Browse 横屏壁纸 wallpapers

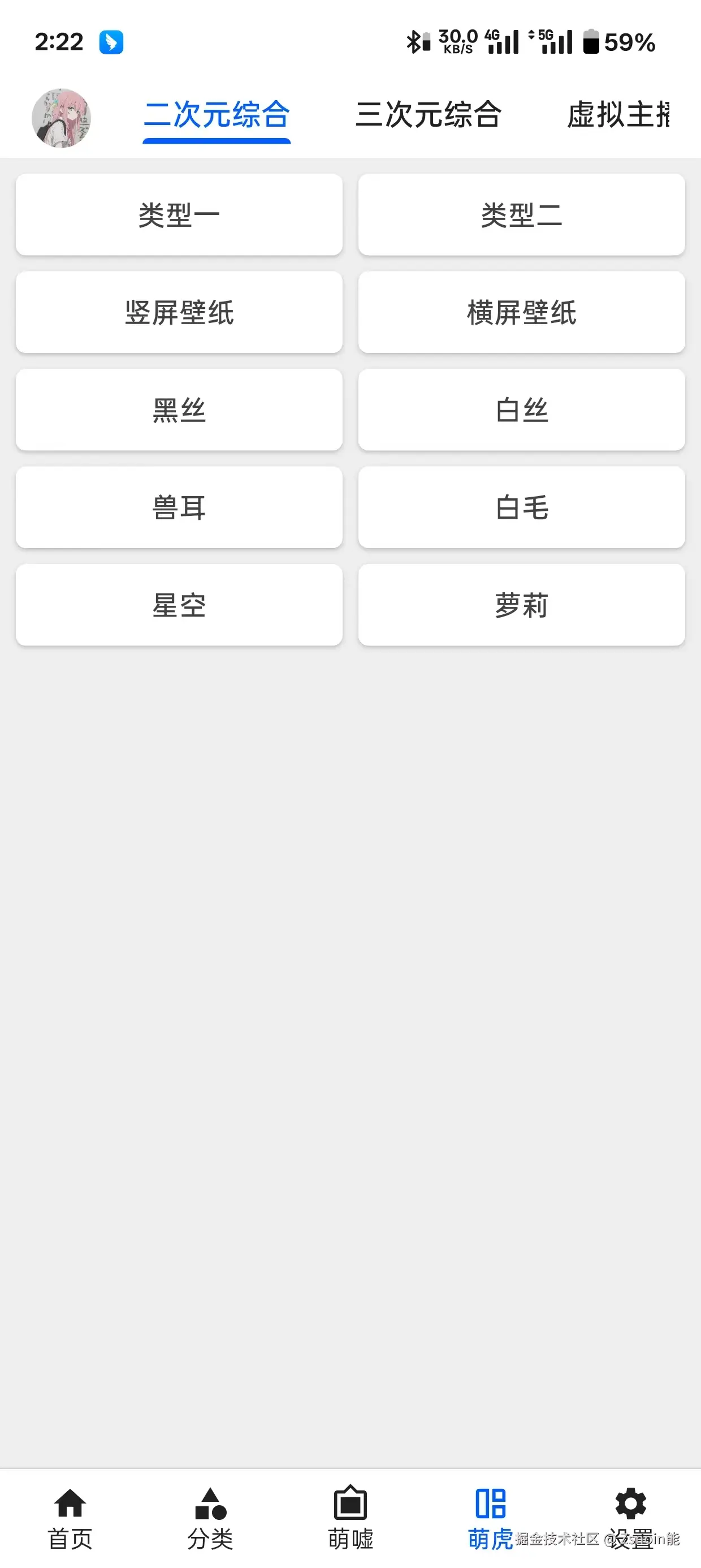pos(521,312)
